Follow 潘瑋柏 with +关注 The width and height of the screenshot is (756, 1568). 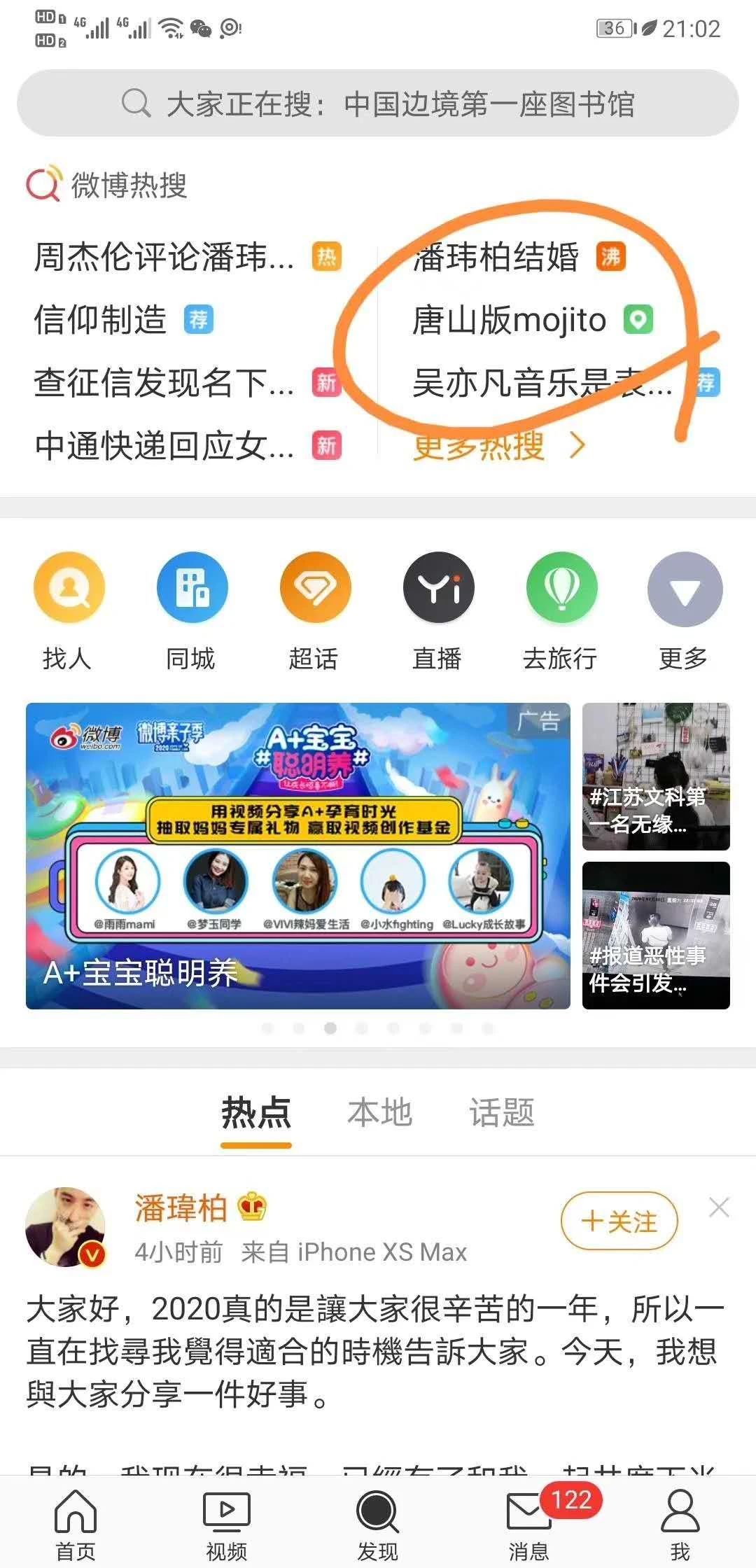[x=619, y=1221]
